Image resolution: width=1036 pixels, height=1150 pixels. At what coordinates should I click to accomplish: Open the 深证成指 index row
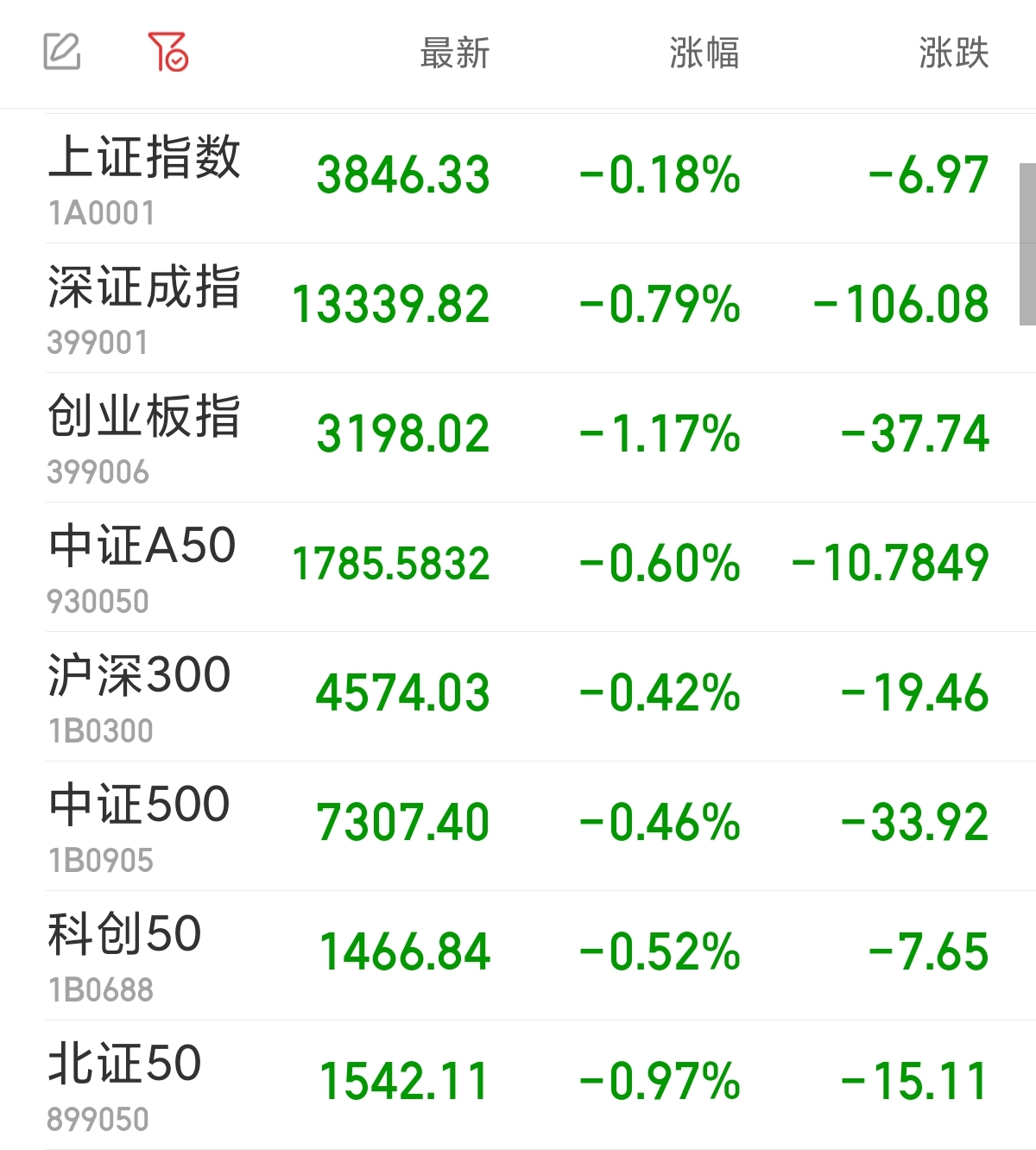click(x=518, y=308)
